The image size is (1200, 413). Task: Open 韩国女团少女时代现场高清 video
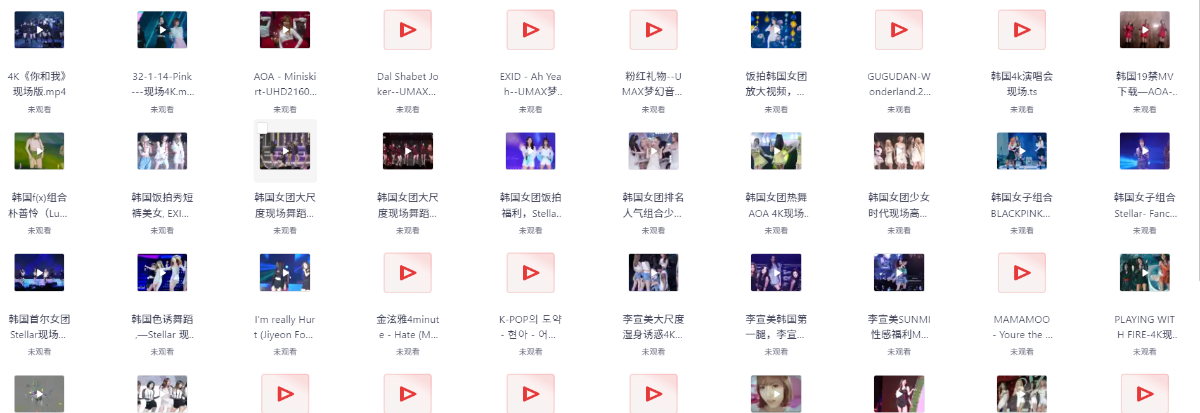[x=898, y=151]
